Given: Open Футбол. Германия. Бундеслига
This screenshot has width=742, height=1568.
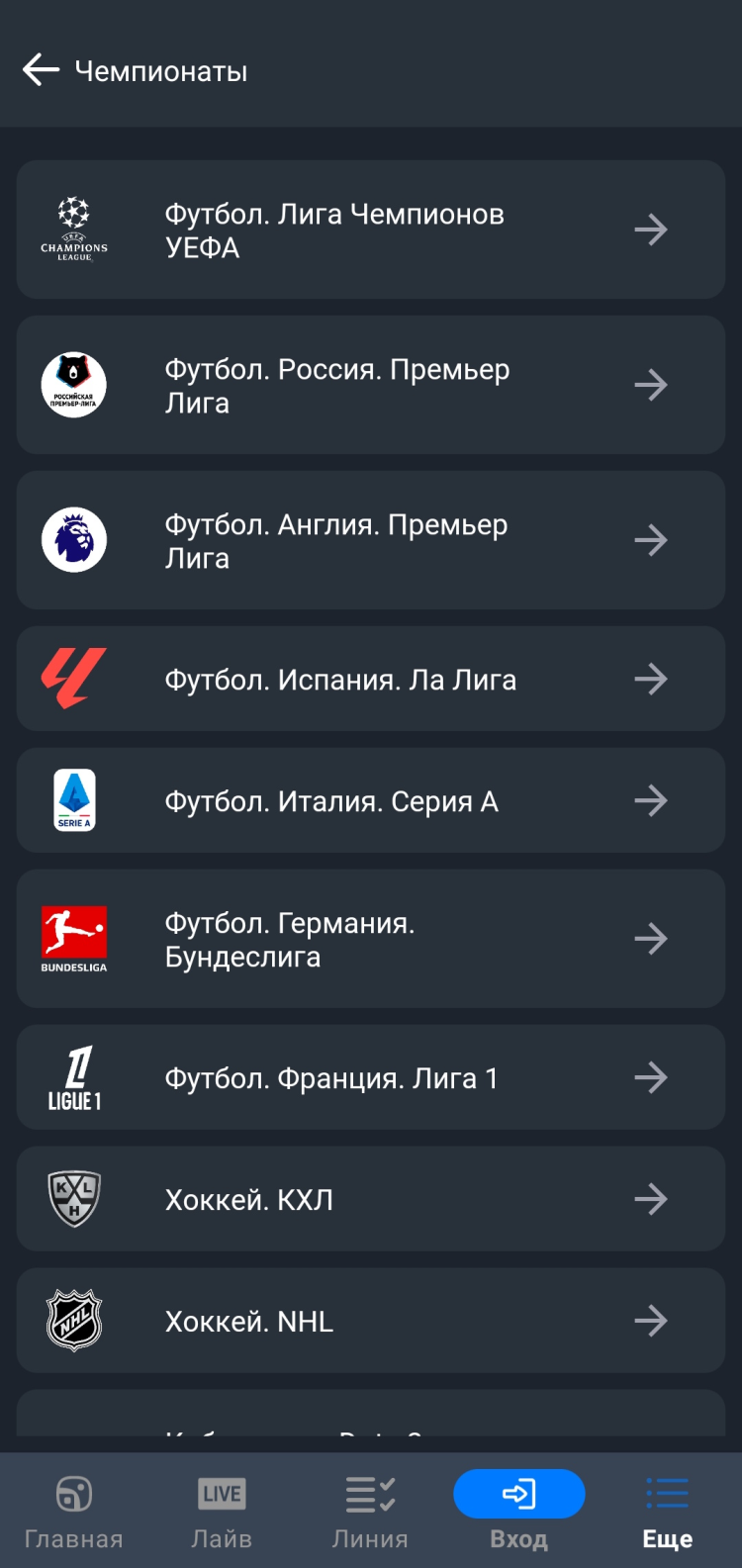Looking at the screenshot, I should 371,939.
